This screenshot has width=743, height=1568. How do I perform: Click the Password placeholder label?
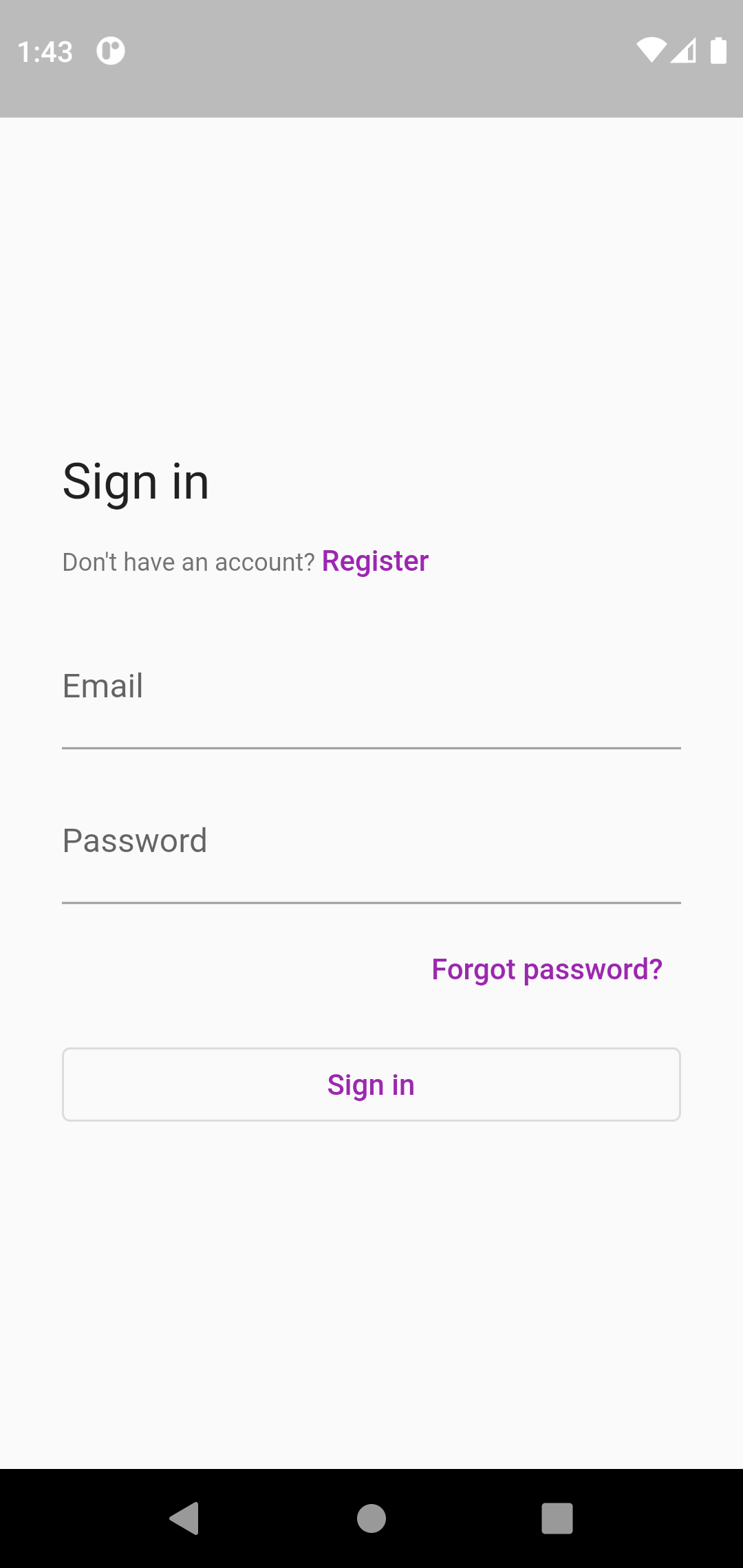pyautogui.click(x=135, y=840)
